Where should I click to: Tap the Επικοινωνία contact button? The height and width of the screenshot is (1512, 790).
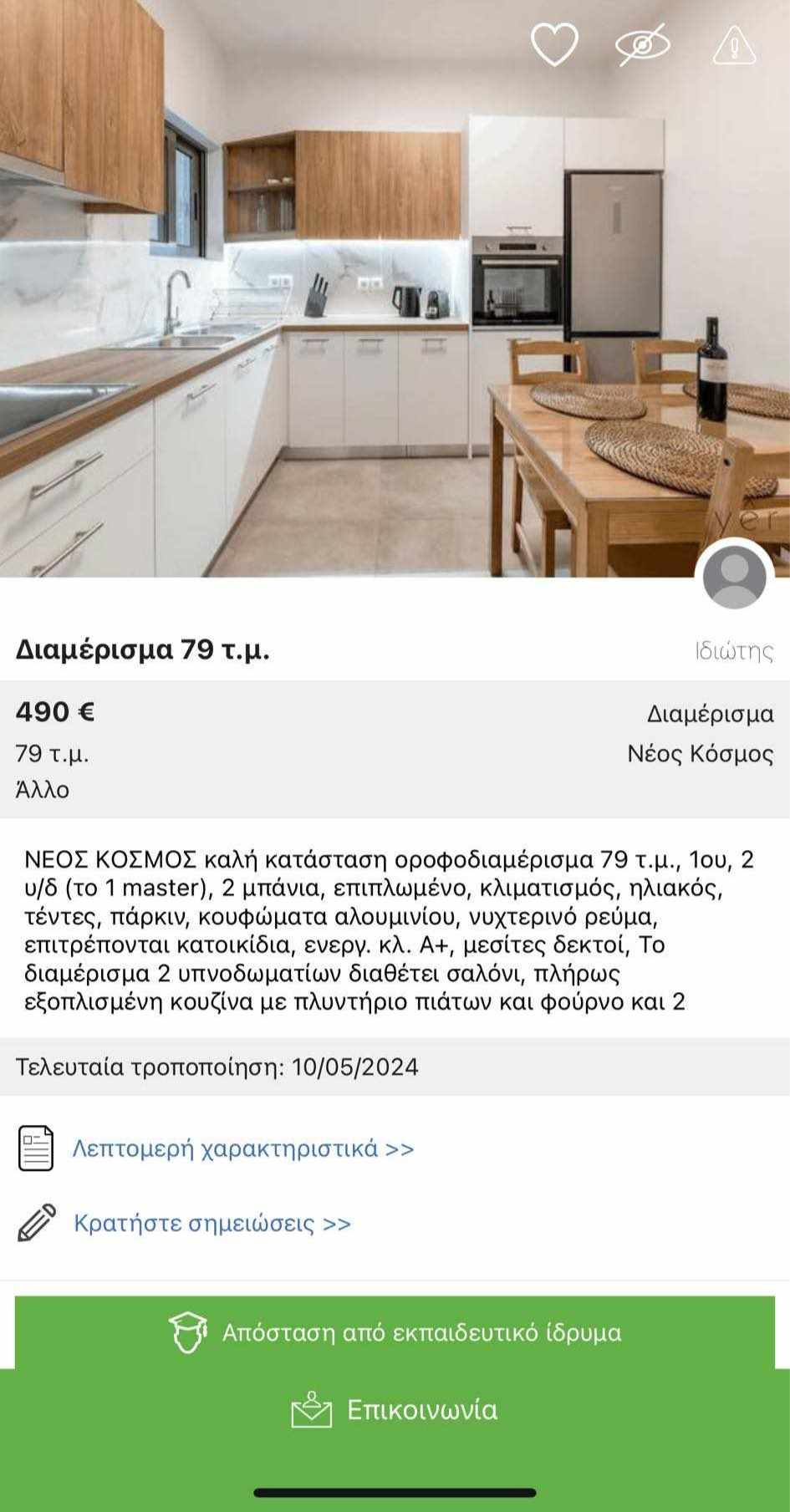pyautogui.click(x=395, y=1410)
